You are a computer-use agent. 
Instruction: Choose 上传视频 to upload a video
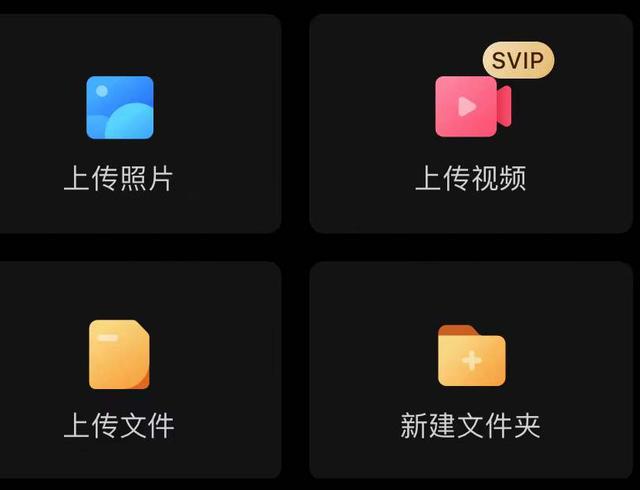(x=472, y=125)
